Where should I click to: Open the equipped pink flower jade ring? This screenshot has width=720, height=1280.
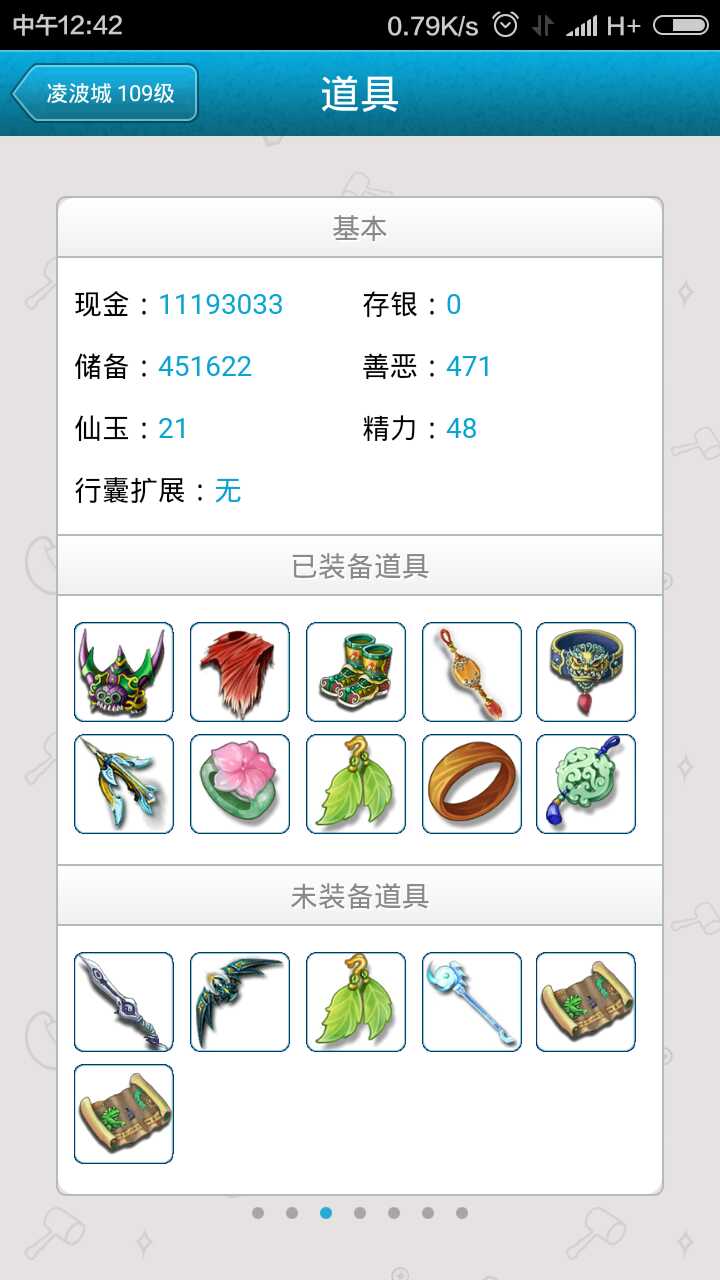coord(240,784)
